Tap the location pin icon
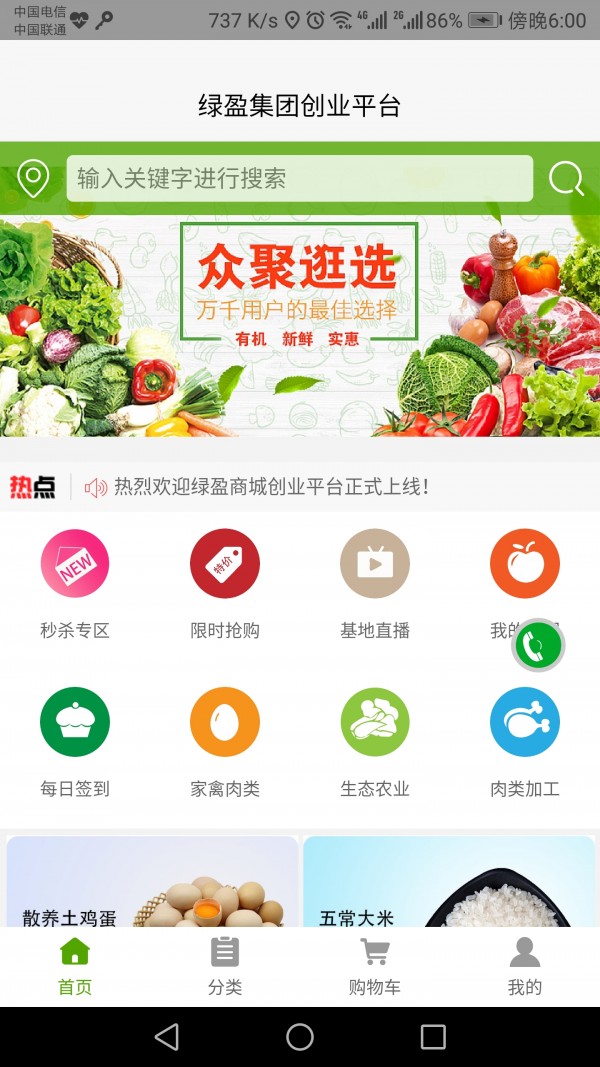 (x=33, y=179)
